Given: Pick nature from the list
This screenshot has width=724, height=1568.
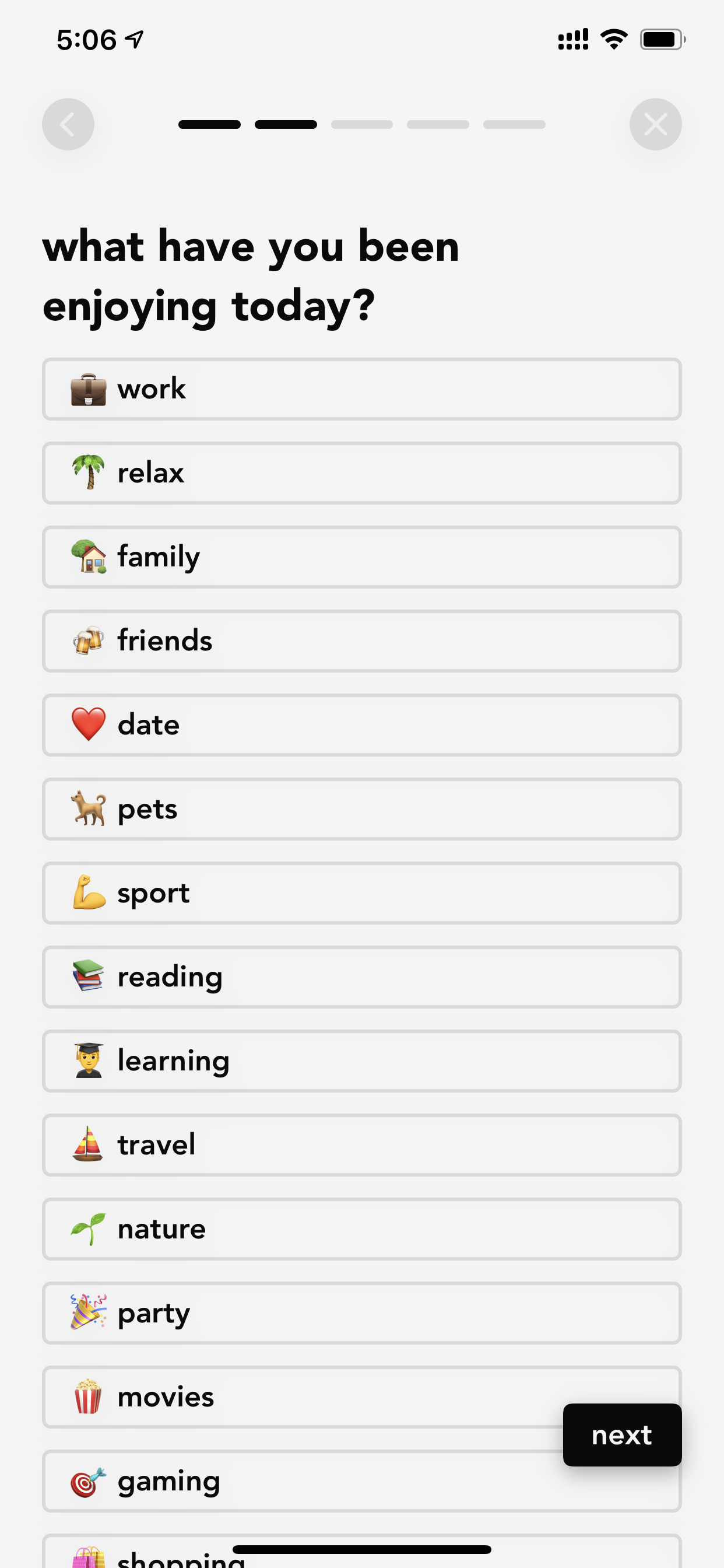Looking at the screenshot, I should pyautogui.click(x=361, y=1229).
